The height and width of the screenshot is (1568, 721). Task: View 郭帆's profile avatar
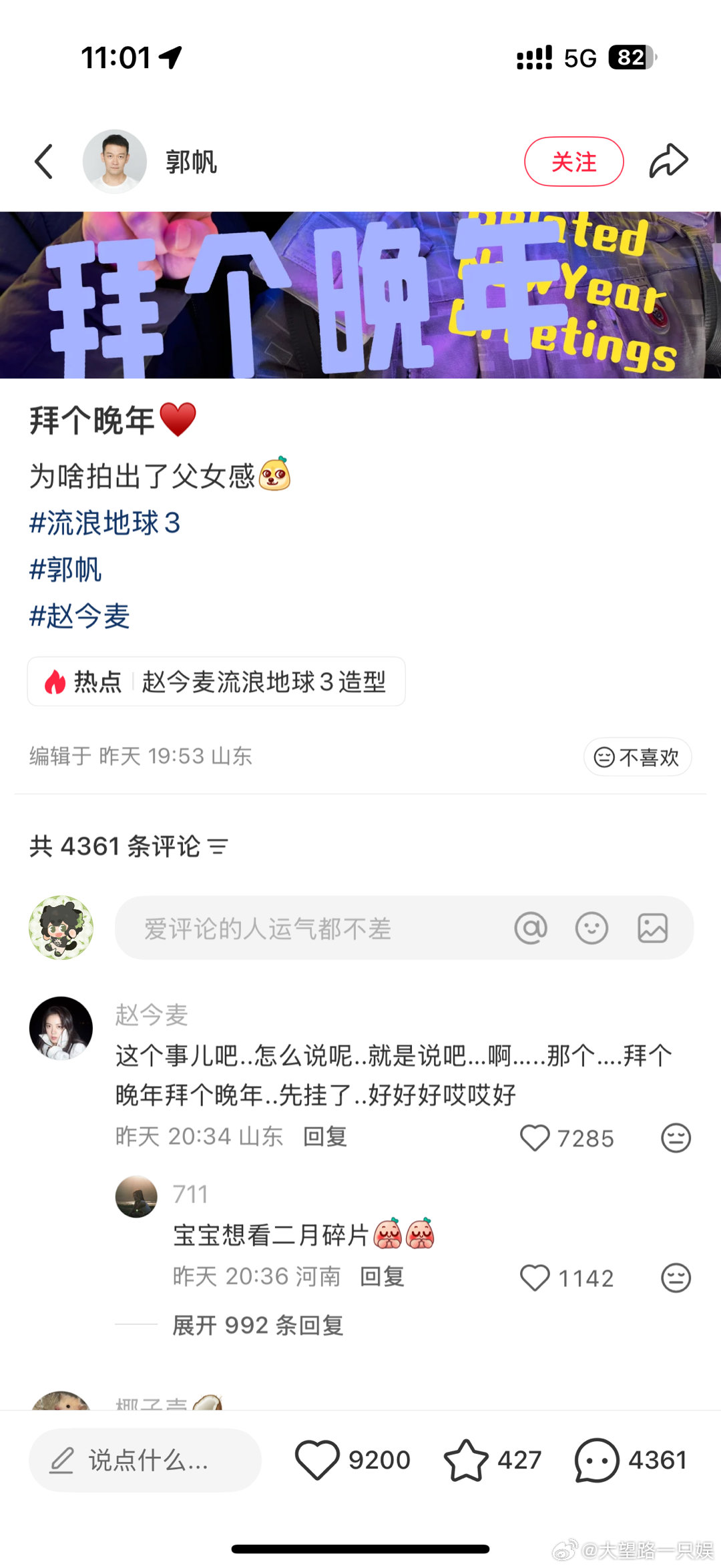115,160
